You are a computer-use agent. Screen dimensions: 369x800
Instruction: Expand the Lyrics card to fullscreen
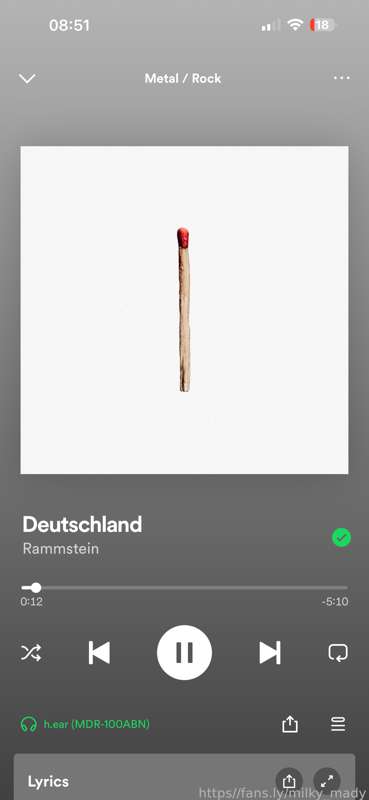tap(327, 781)
